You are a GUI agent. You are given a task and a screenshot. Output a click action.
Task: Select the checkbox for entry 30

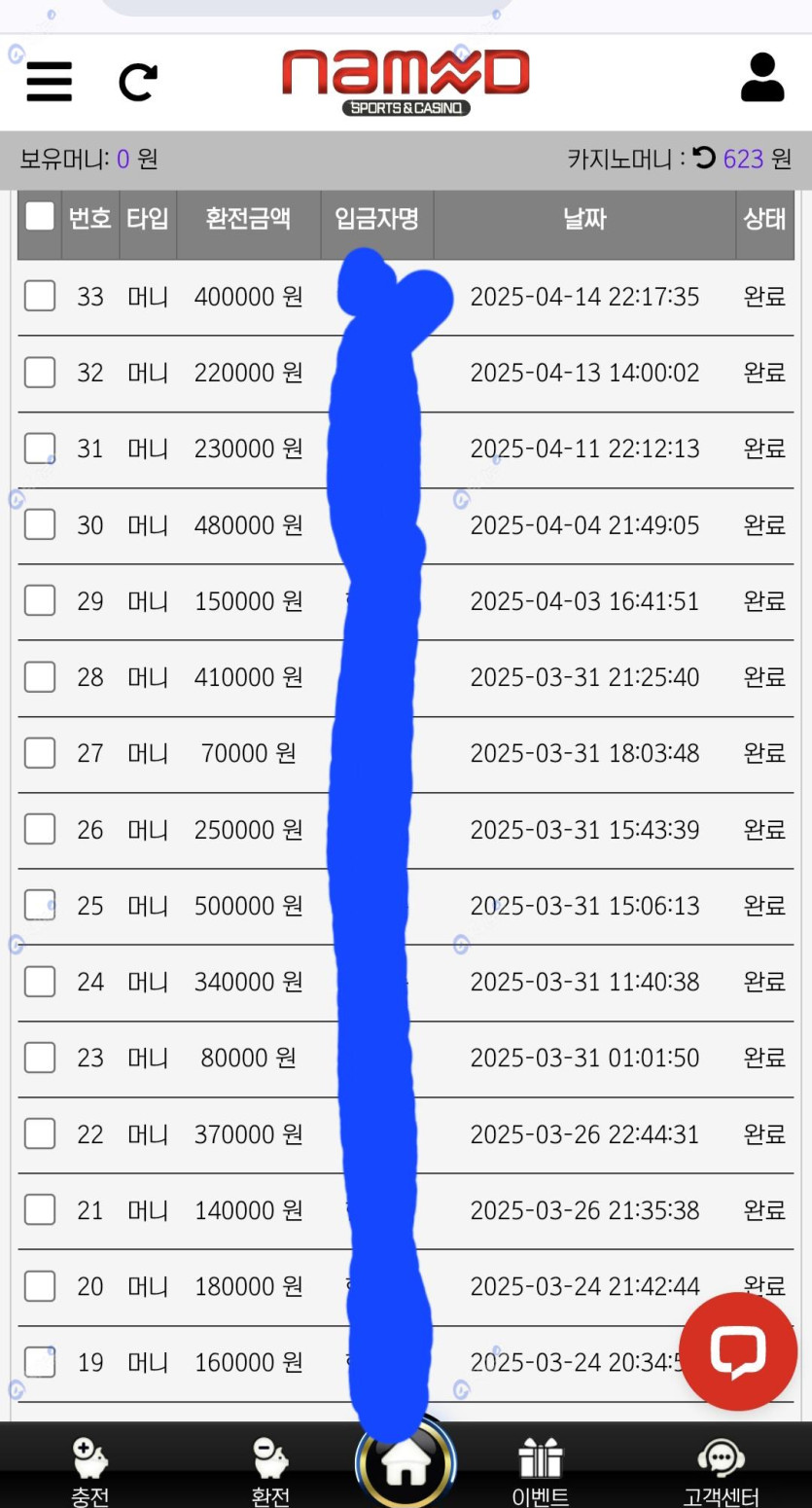click(x=40, y=524)
